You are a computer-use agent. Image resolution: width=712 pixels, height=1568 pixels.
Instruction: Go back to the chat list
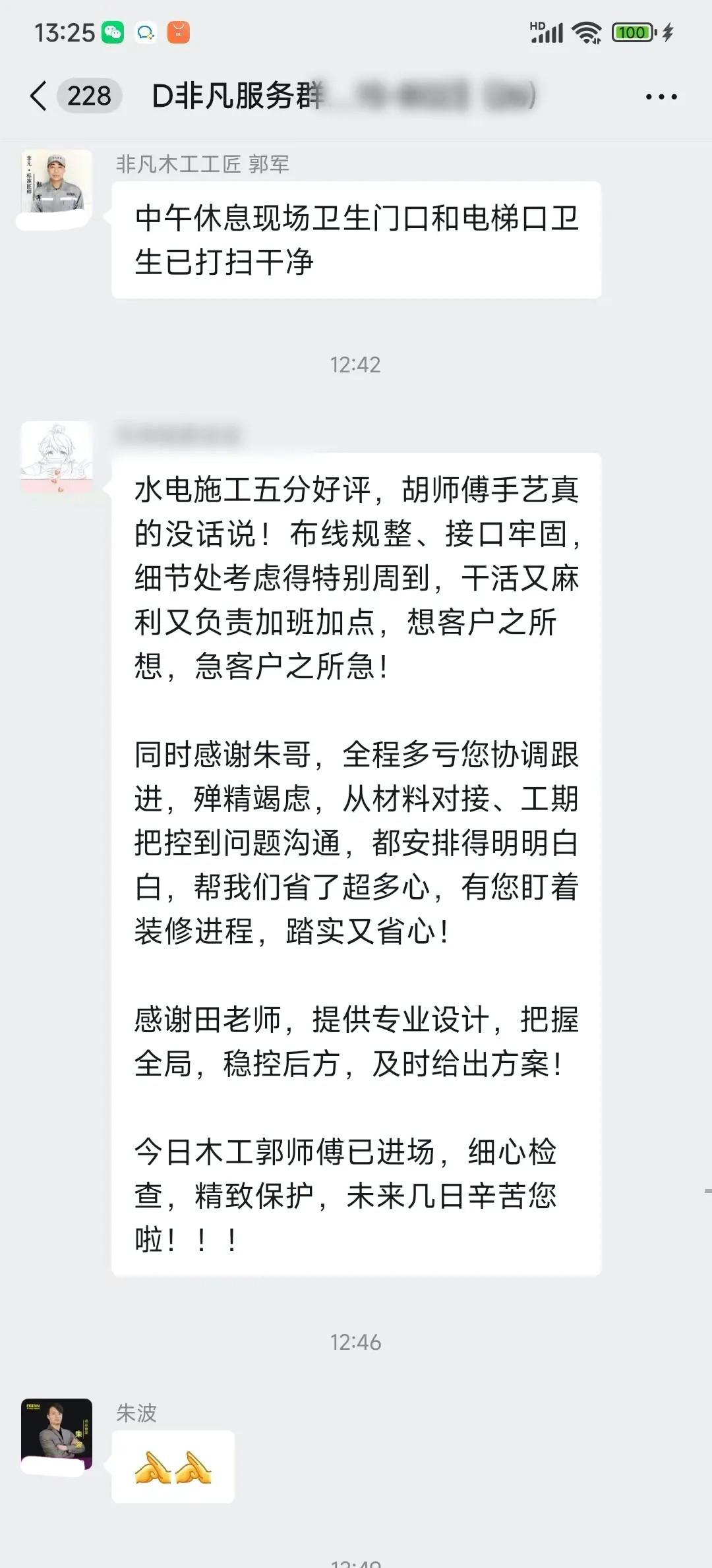40,96
